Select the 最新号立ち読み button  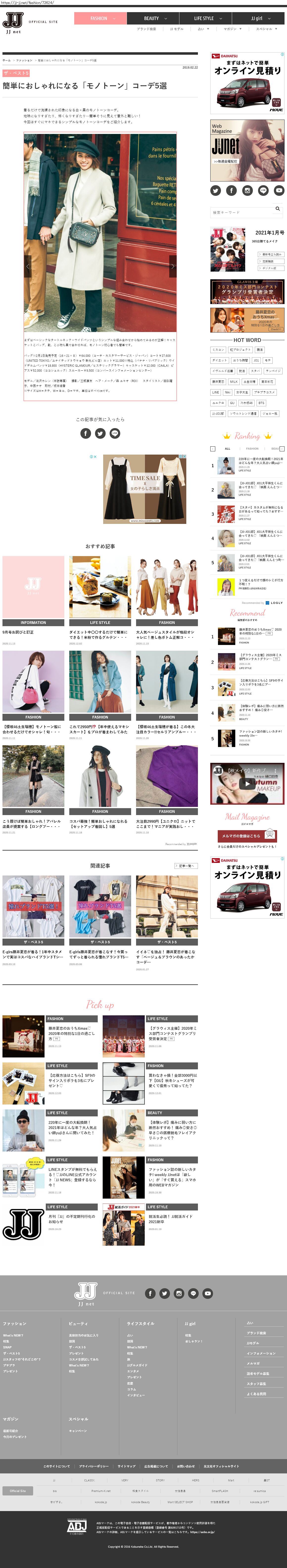tap(271, 255)
